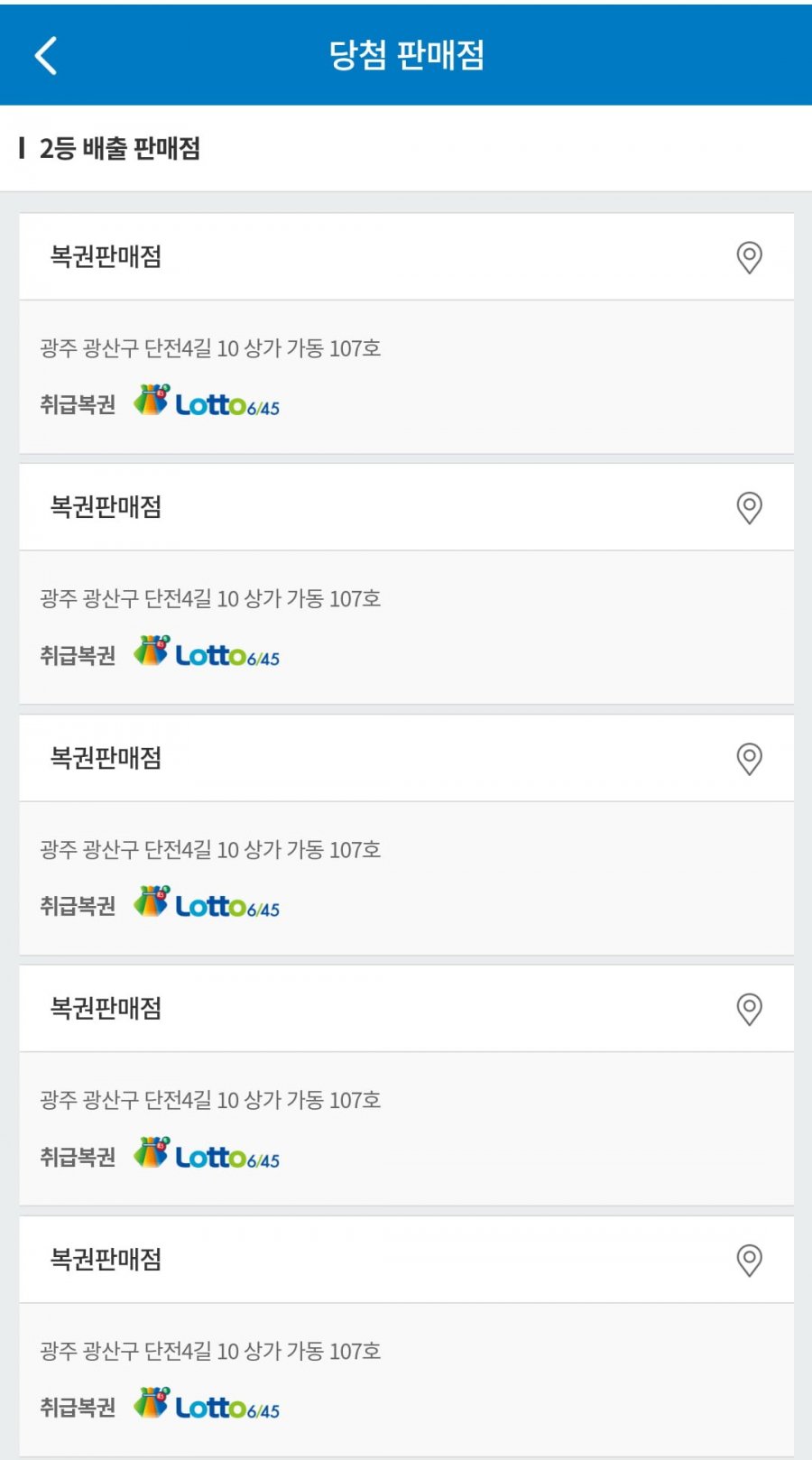Viewport: 812px width, 1460px height.
Task: Go back from the 당첨 판매점 page
Action: [x=46, y=55]
